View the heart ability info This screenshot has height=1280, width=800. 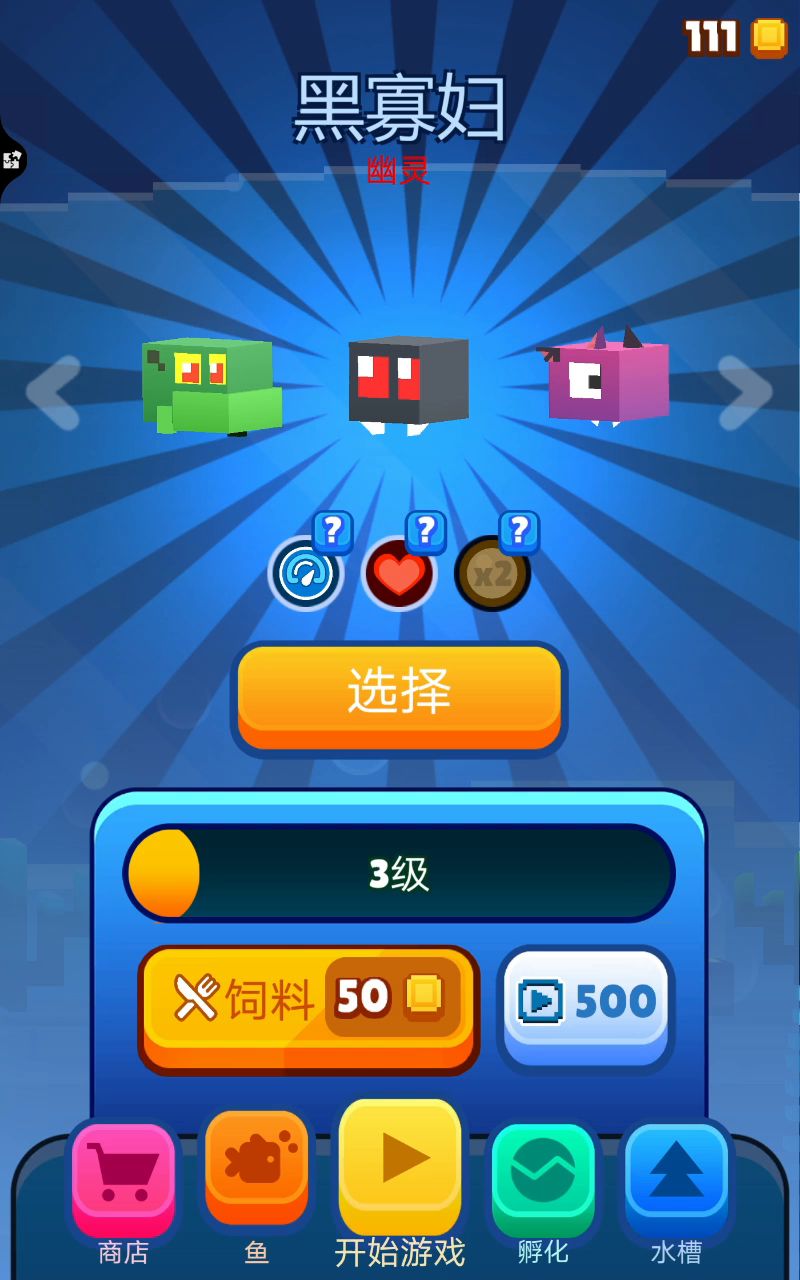pos(399,574)
